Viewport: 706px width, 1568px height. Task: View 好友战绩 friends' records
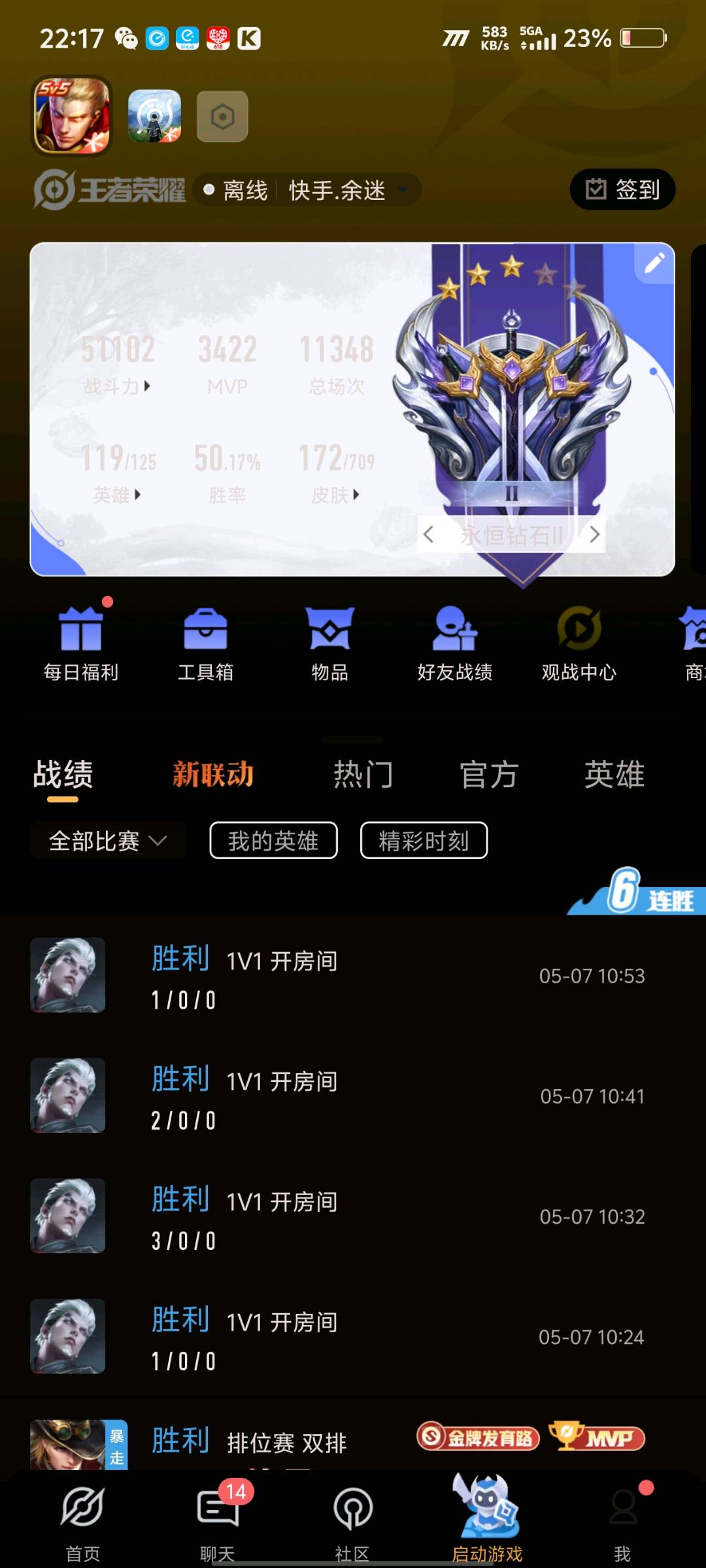(455, 643)
